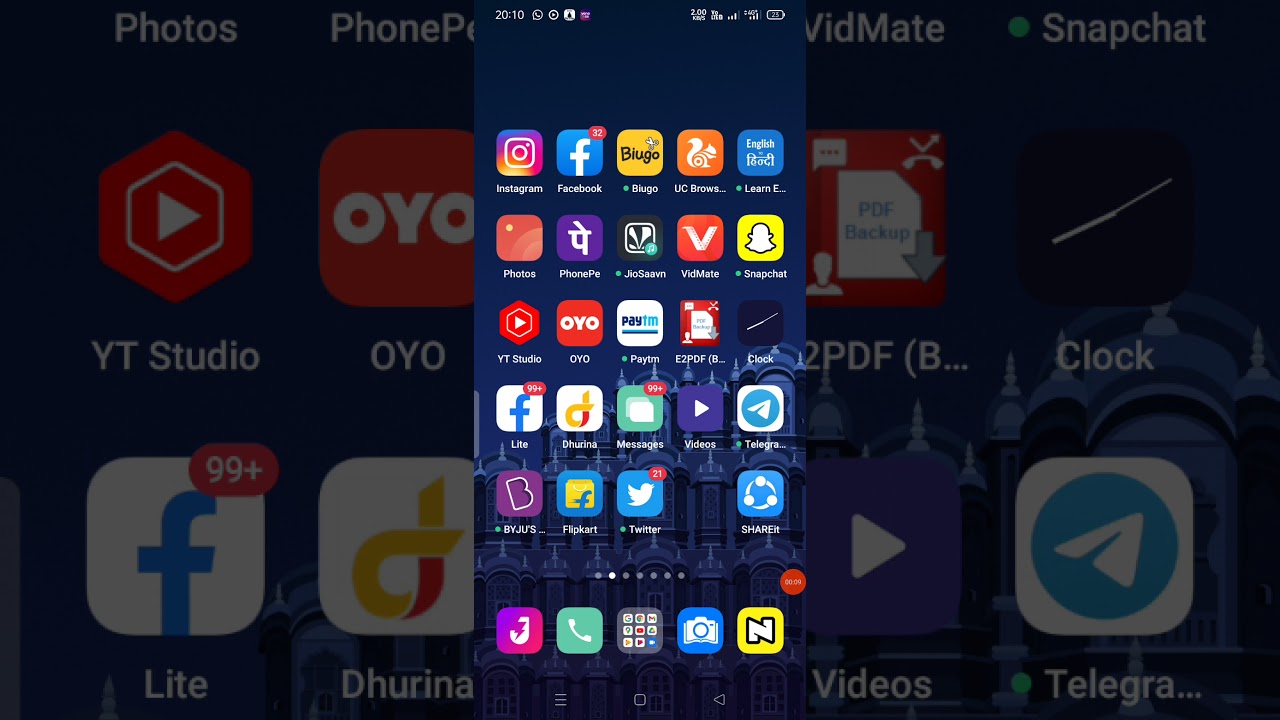Image resolution: width=1280 pixels, height=720 pixels.
Task: Open the app folder in the dock
Action: (x=640, y=630)
